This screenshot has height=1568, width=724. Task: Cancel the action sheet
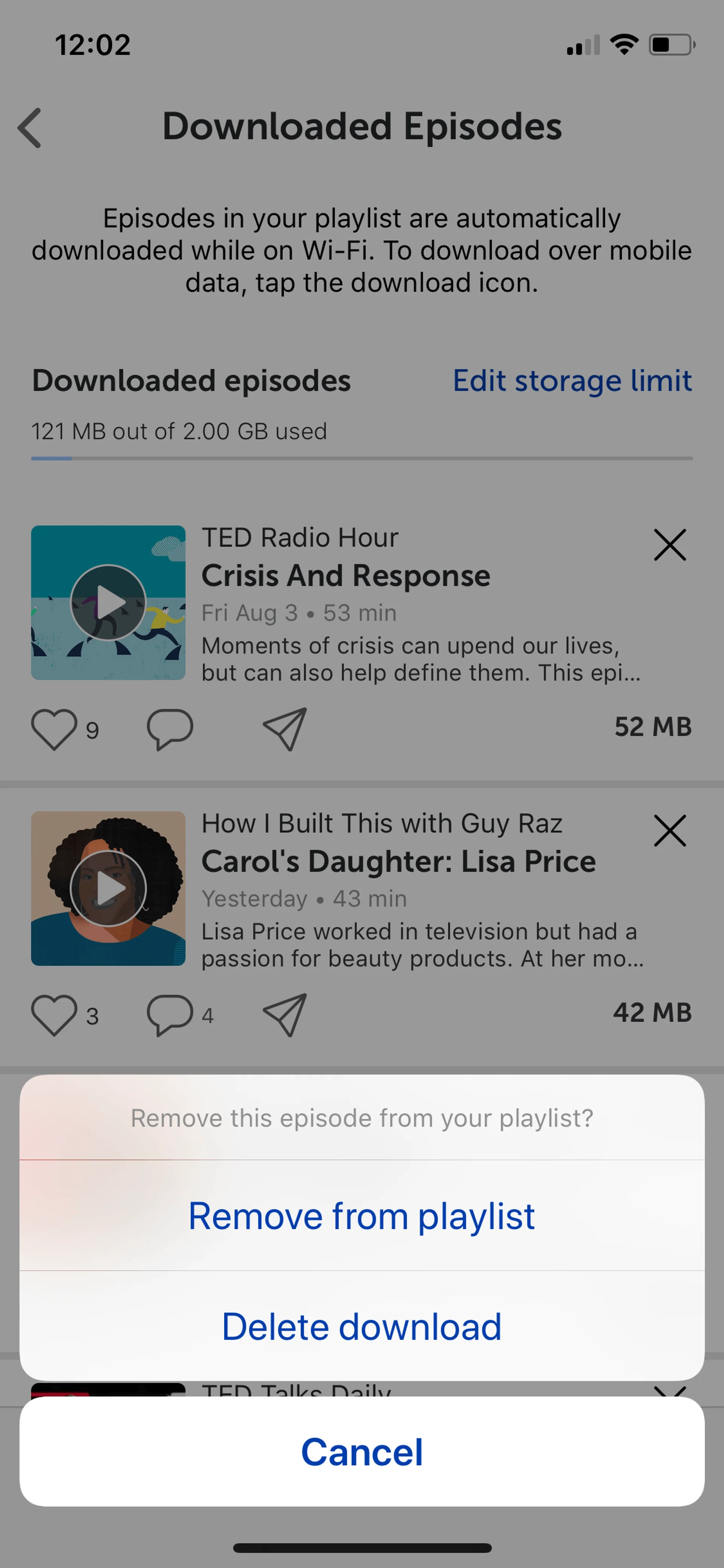pos(361,1452)
